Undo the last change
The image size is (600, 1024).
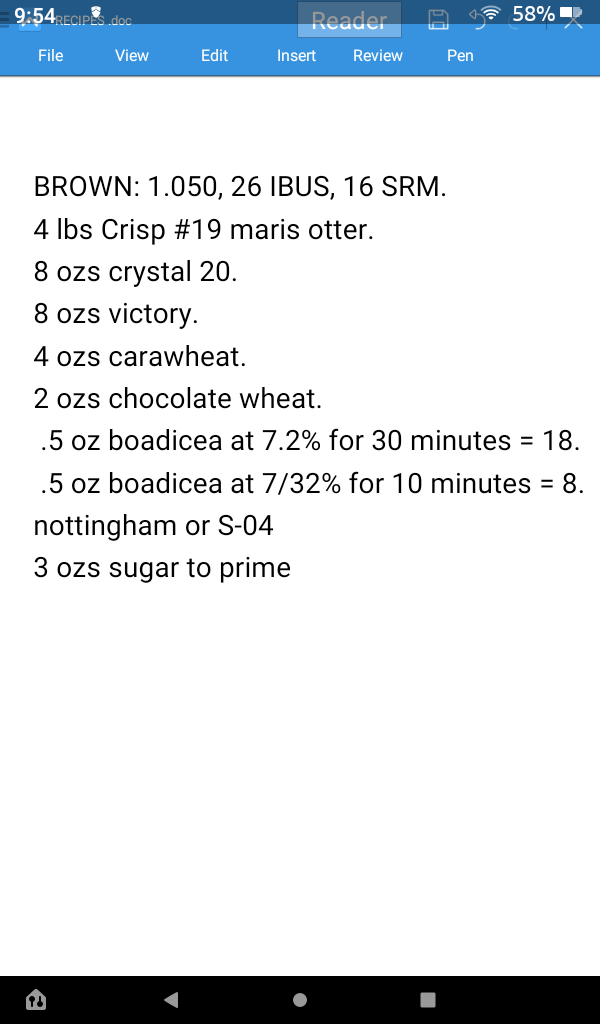(480, 21)
